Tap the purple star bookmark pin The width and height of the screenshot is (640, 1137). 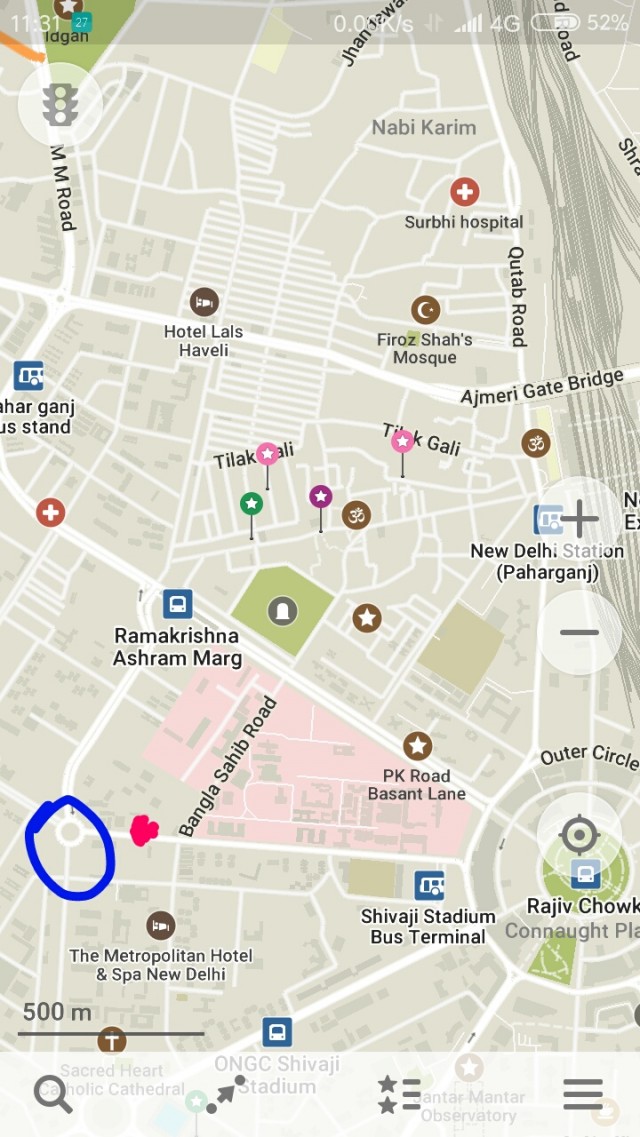[320, 496]
